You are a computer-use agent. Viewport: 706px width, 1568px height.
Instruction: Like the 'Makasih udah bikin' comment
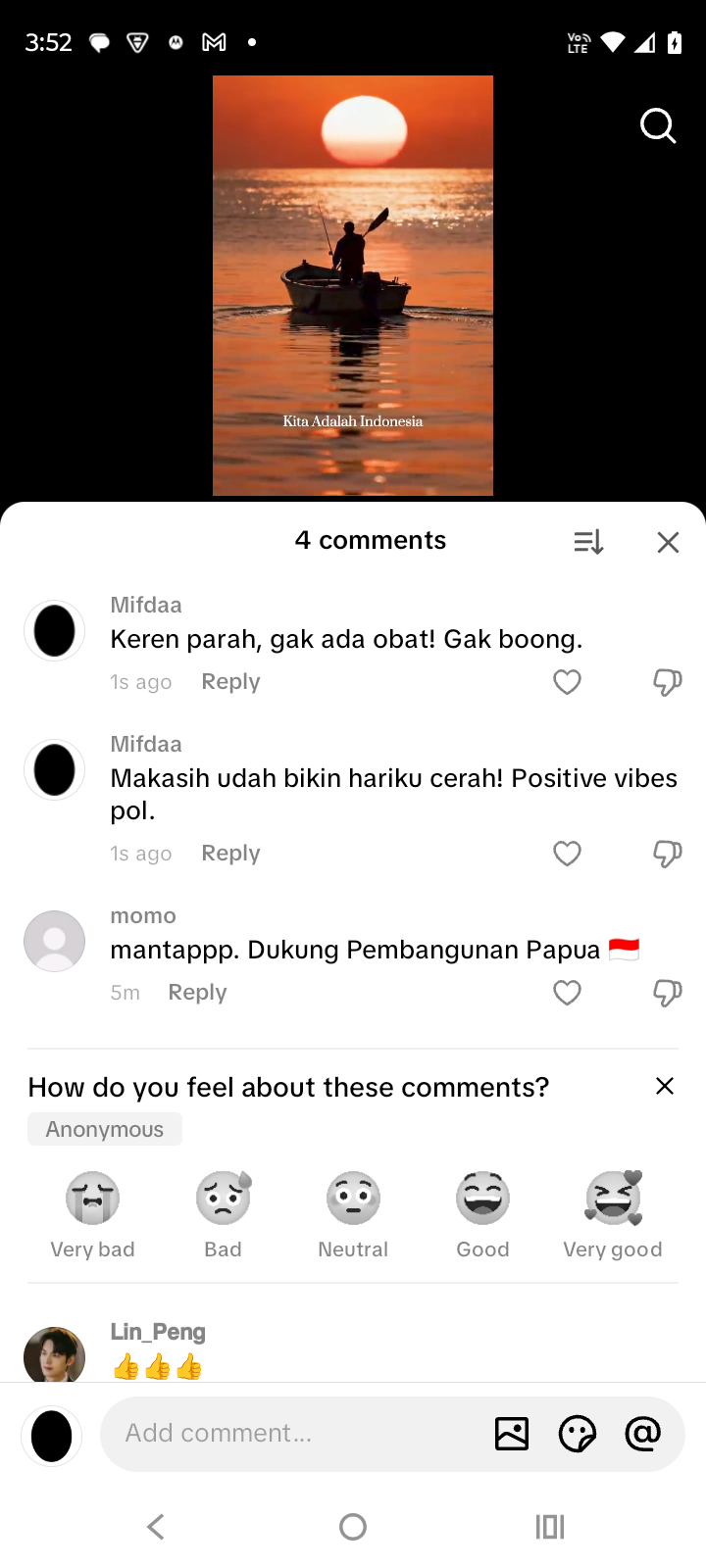[x=567, y=854]
